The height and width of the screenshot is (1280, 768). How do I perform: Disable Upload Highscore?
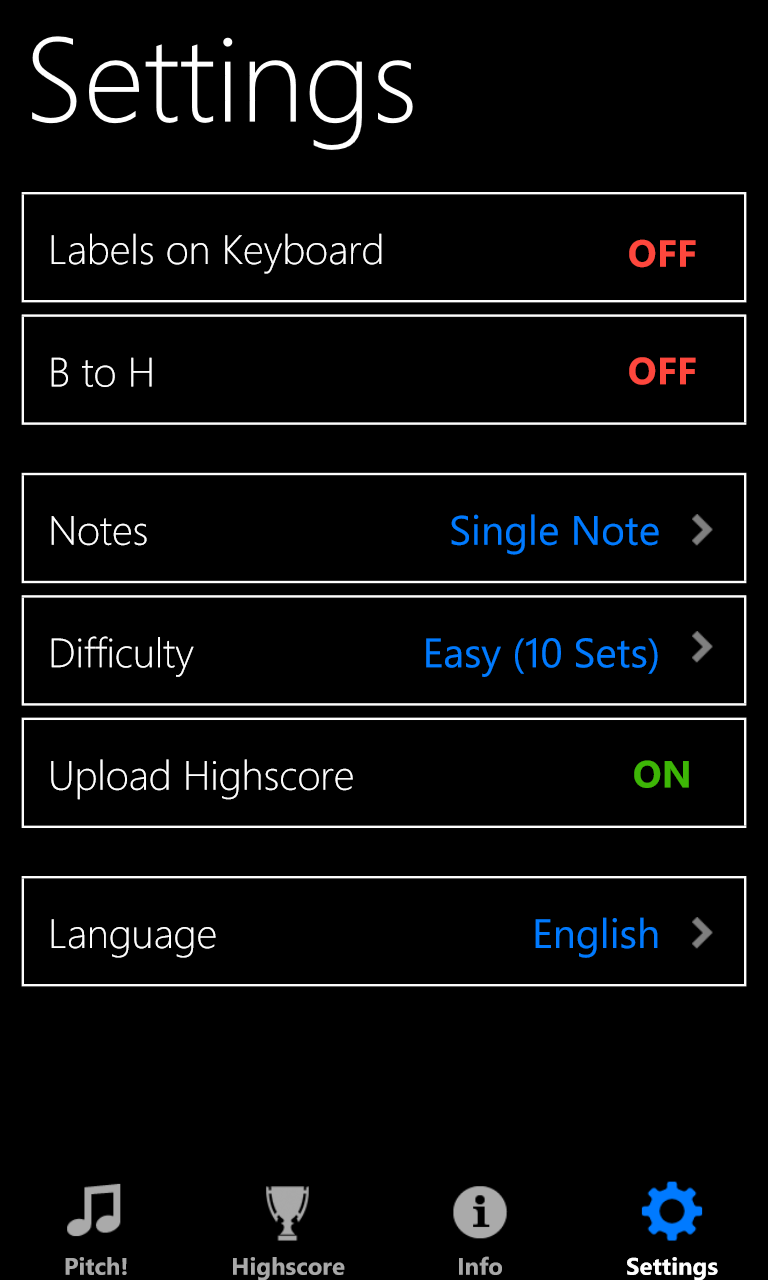pos(661,775)
